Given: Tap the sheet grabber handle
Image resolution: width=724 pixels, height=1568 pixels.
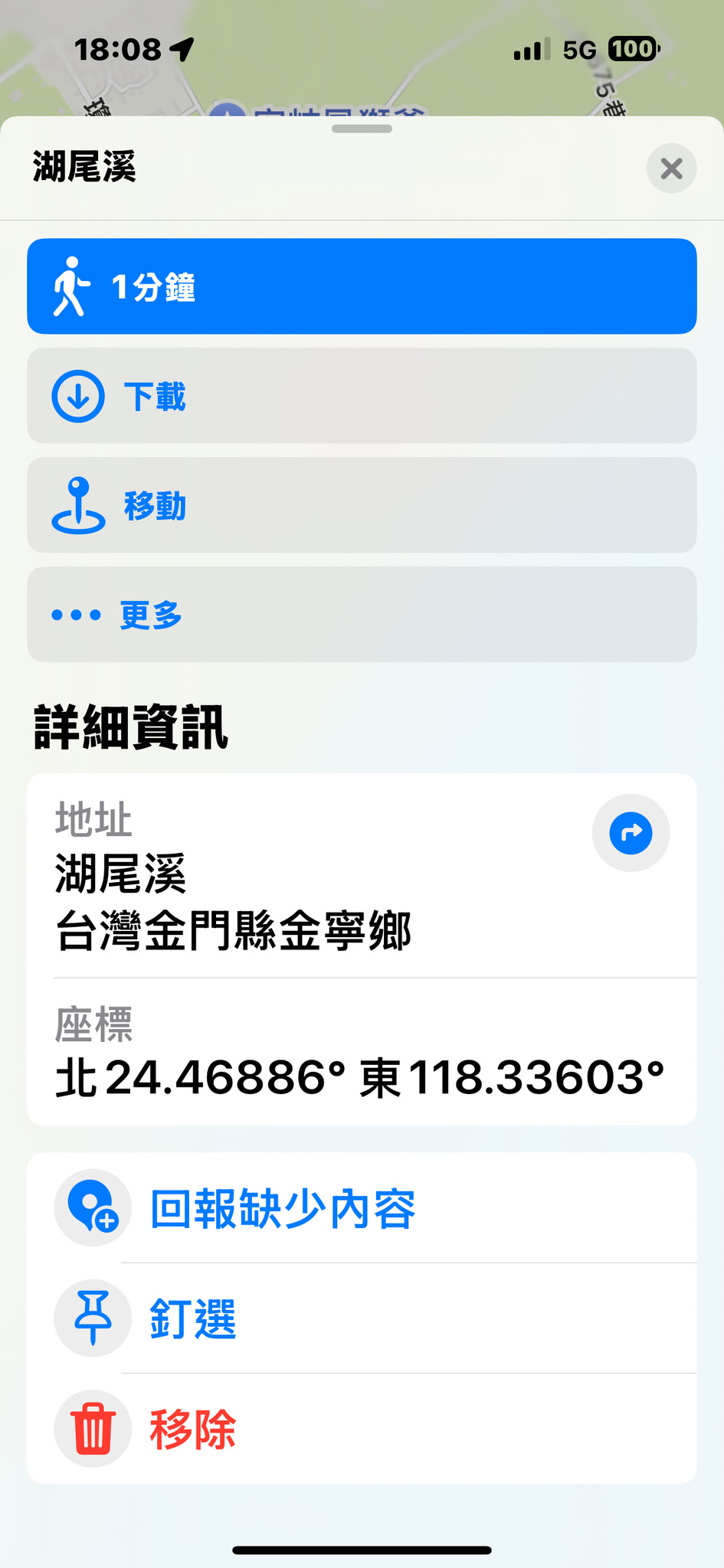Looking at the screenshot, I should (x=362, y=129).
